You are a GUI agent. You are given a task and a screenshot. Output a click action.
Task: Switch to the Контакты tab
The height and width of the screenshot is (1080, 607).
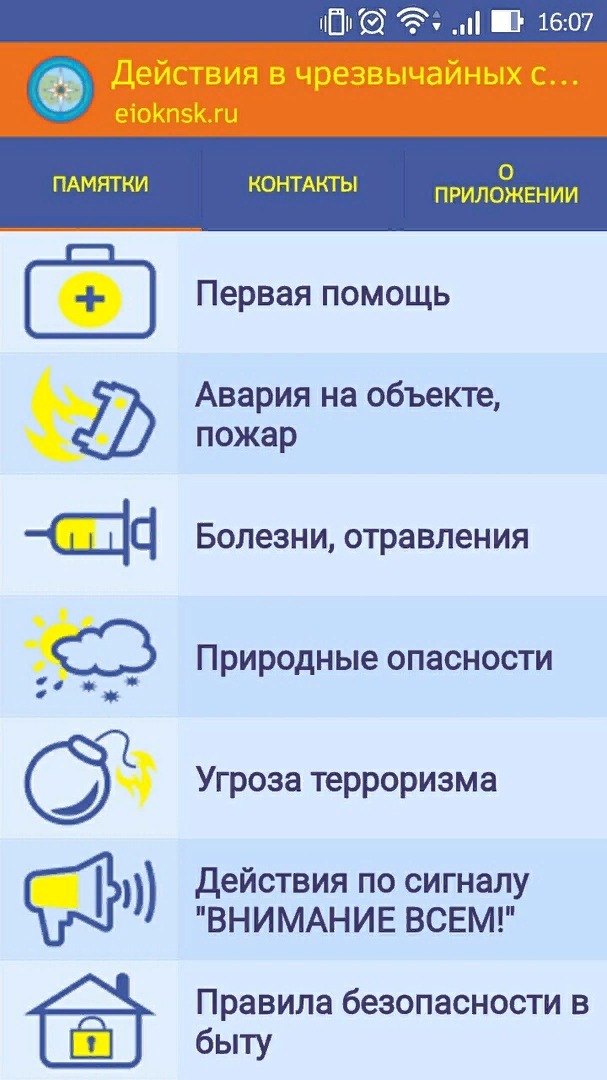pos(303,184)
